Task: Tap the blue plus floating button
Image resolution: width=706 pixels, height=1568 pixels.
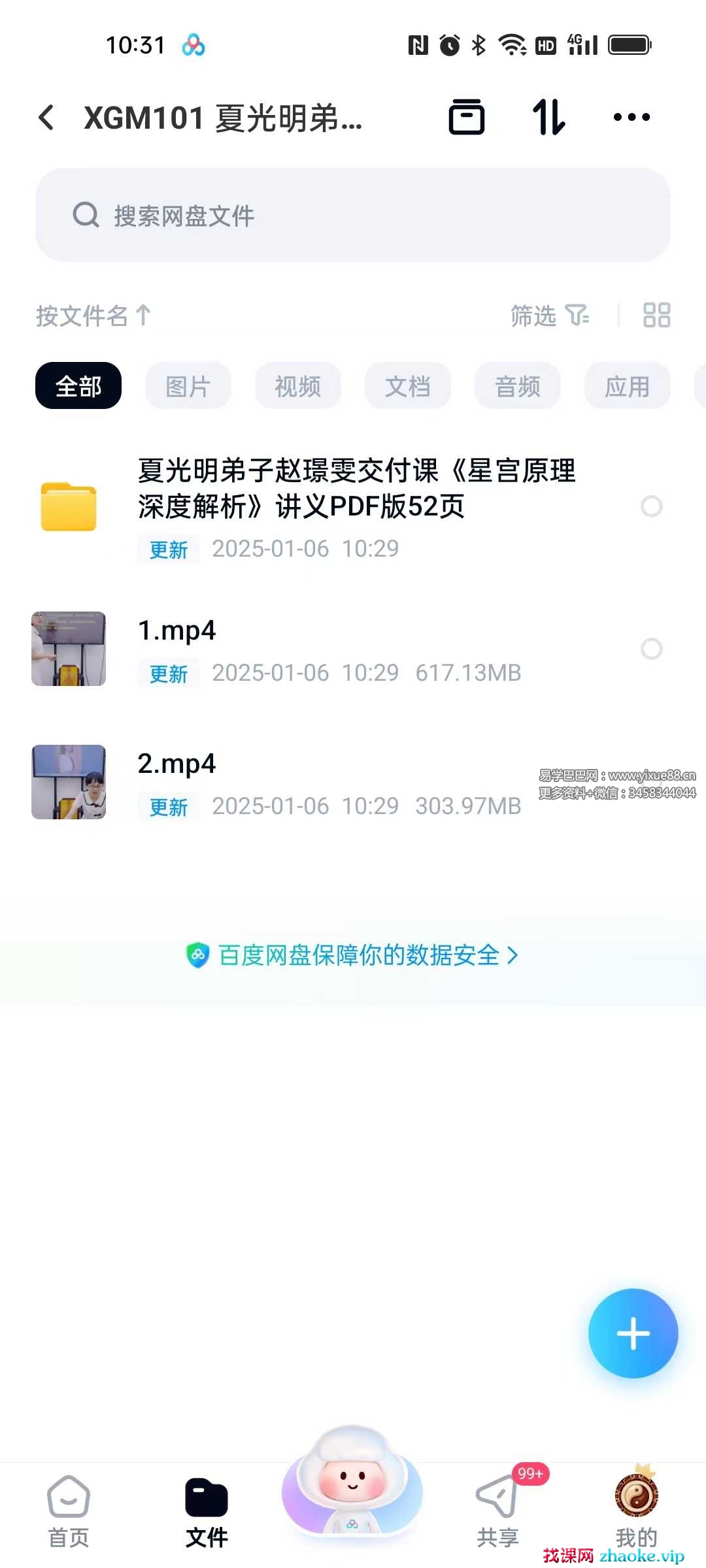Action: tap(633, 1333)
